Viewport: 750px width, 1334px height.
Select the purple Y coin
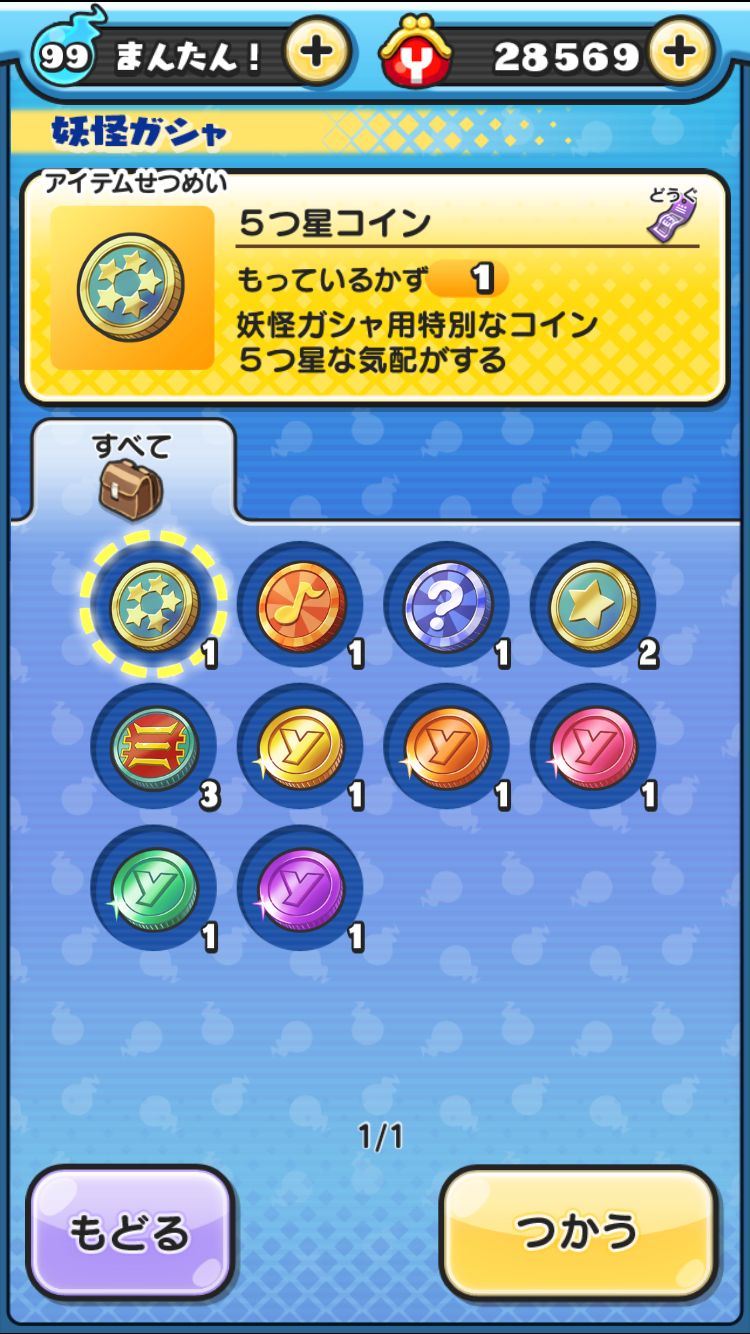(x=300, y=889)
